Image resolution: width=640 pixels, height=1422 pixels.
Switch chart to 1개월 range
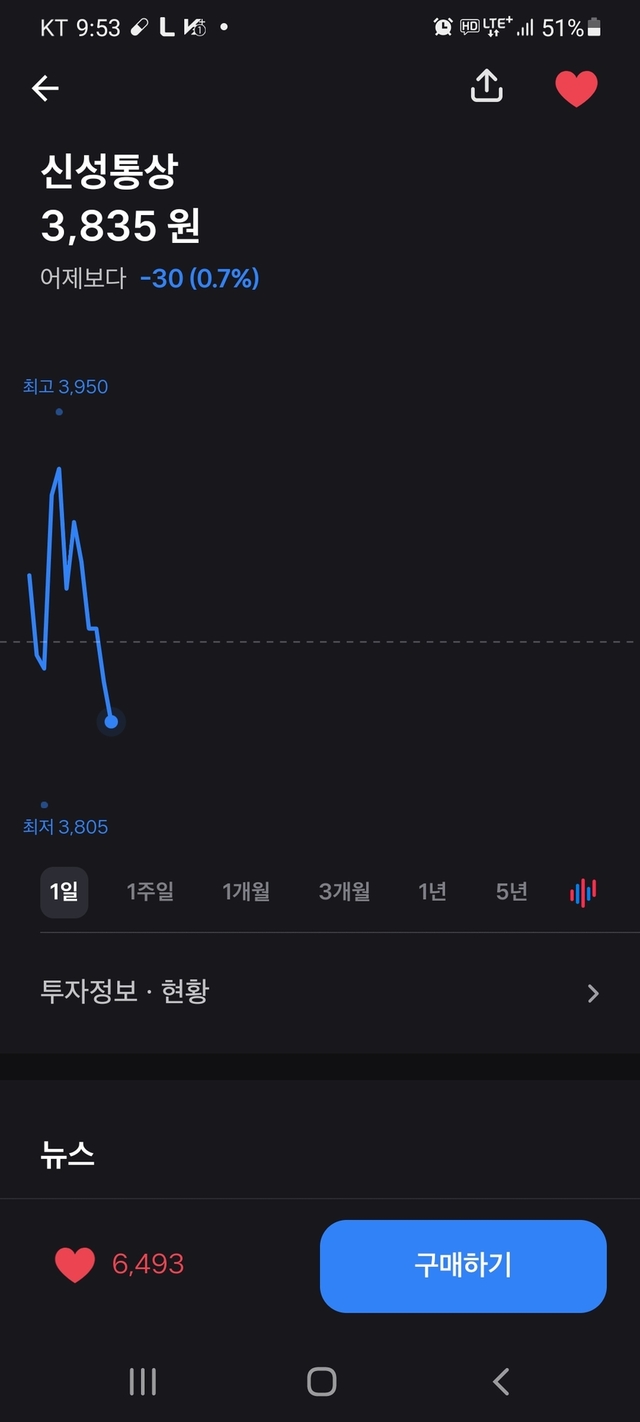(246, 891)
